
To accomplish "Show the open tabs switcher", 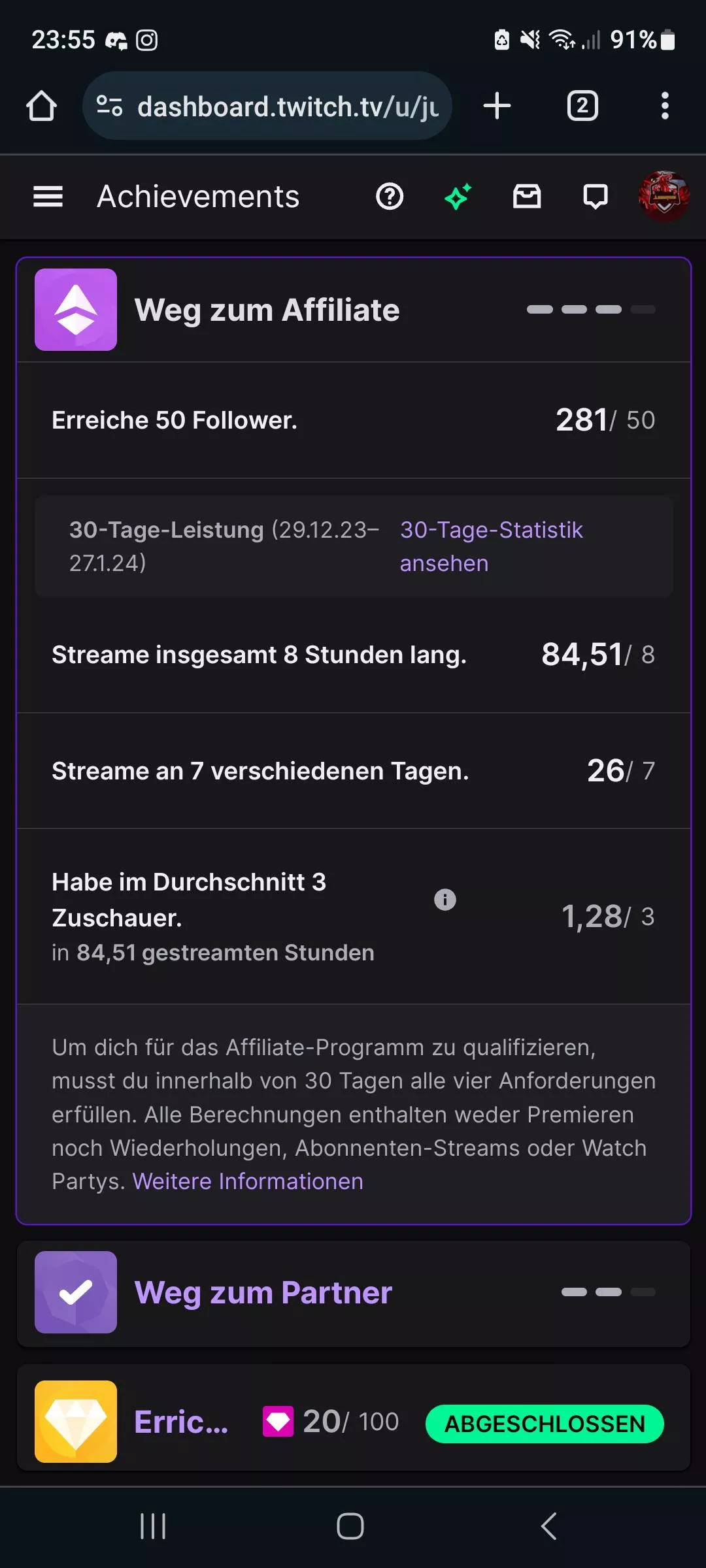I will point(582,106).
